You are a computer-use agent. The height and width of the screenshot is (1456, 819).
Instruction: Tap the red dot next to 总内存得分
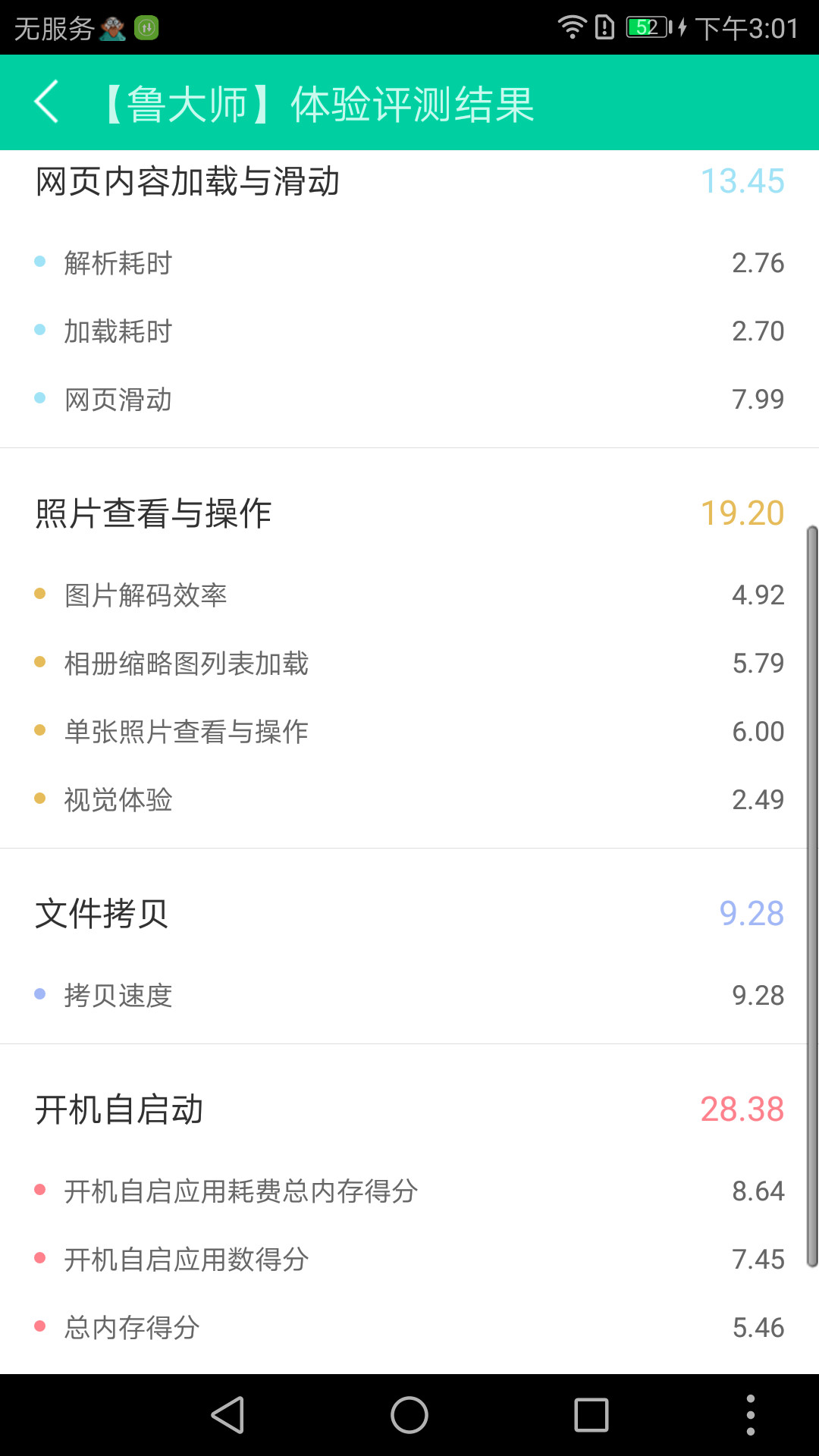pyautogui.click(x=39, y=1327)
